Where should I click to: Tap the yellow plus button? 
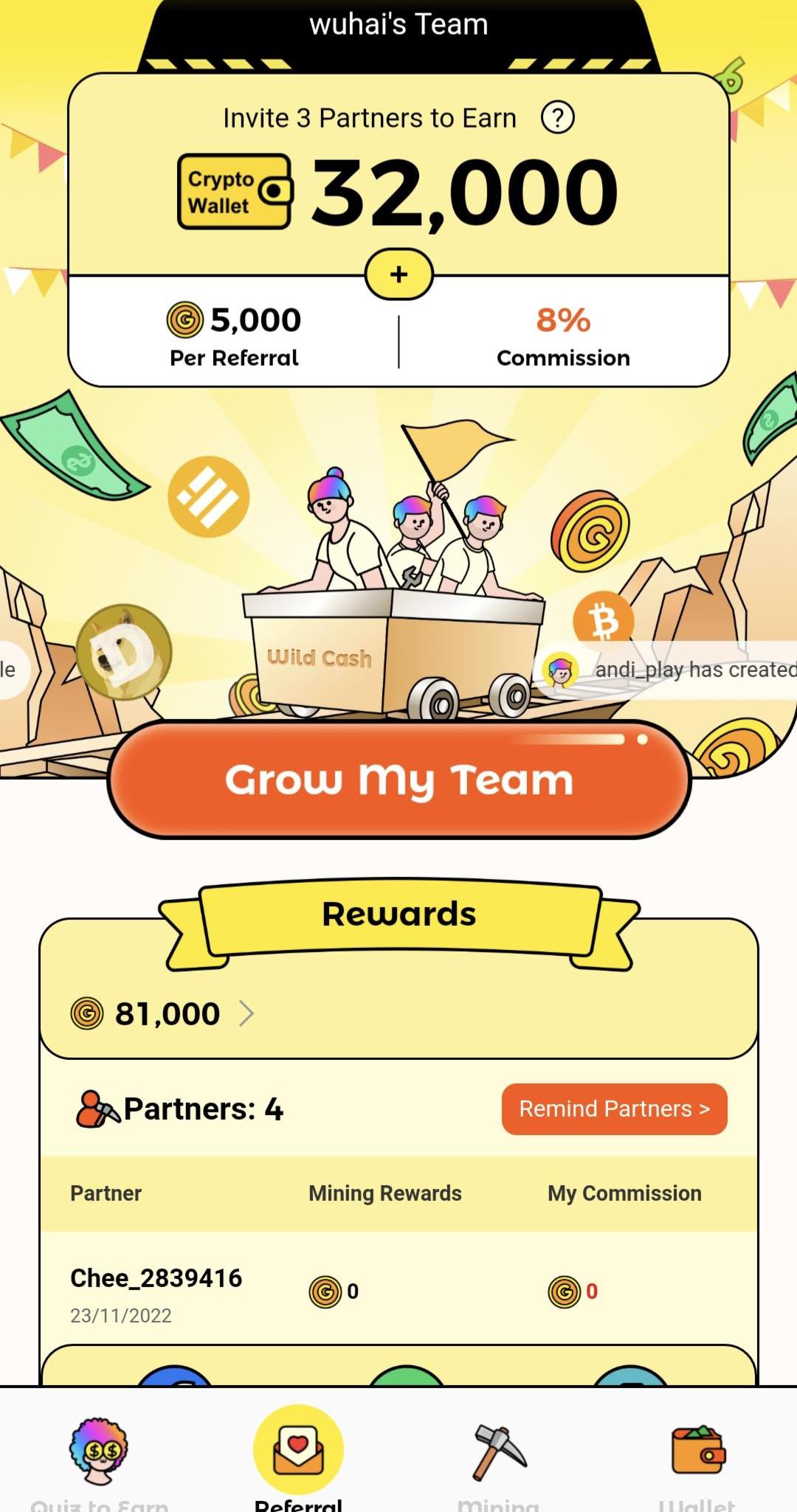[x=399, y=274]
